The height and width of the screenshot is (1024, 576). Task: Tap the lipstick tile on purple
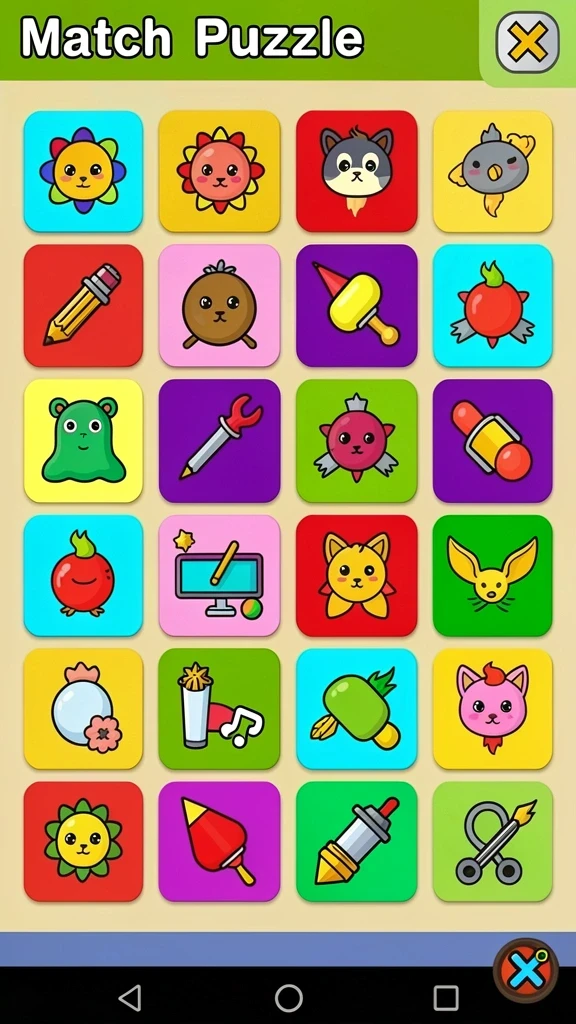pos(492,441)
